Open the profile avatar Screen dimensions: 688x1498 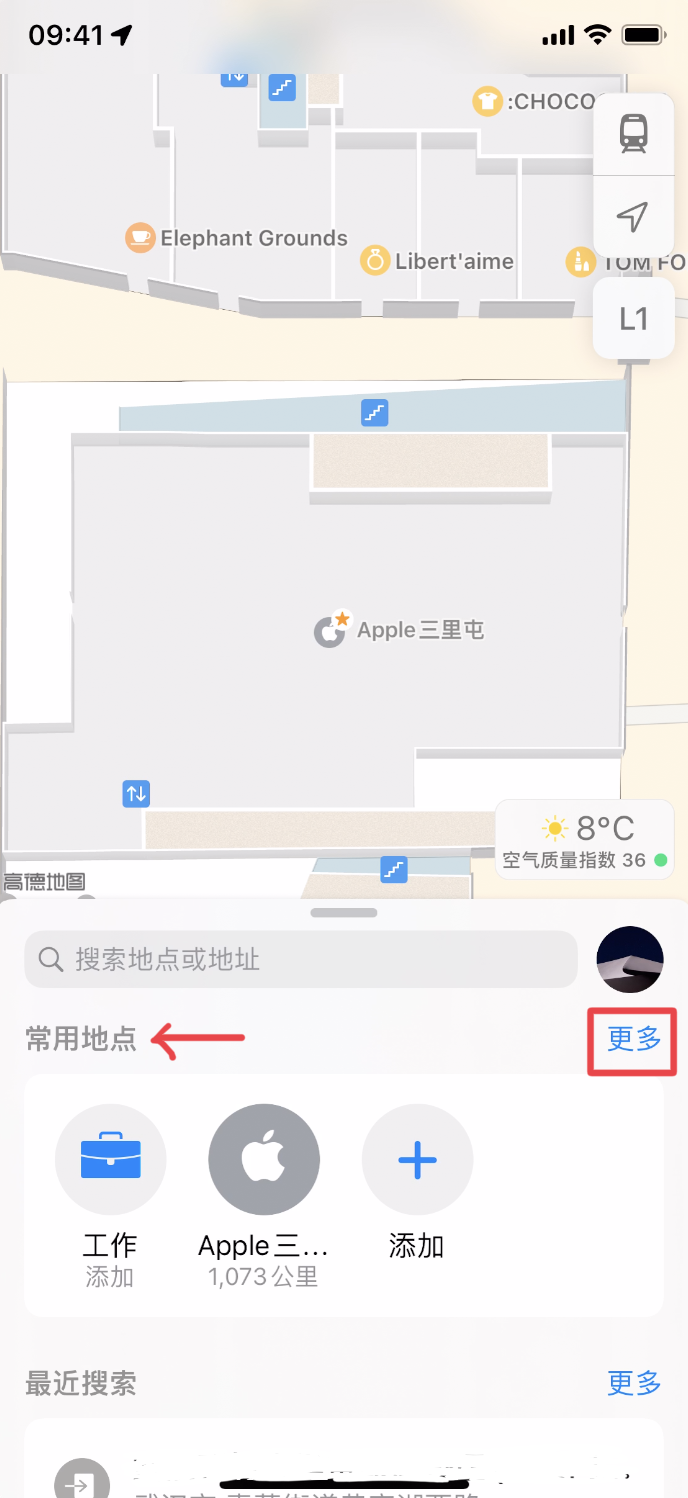[630, 960]
